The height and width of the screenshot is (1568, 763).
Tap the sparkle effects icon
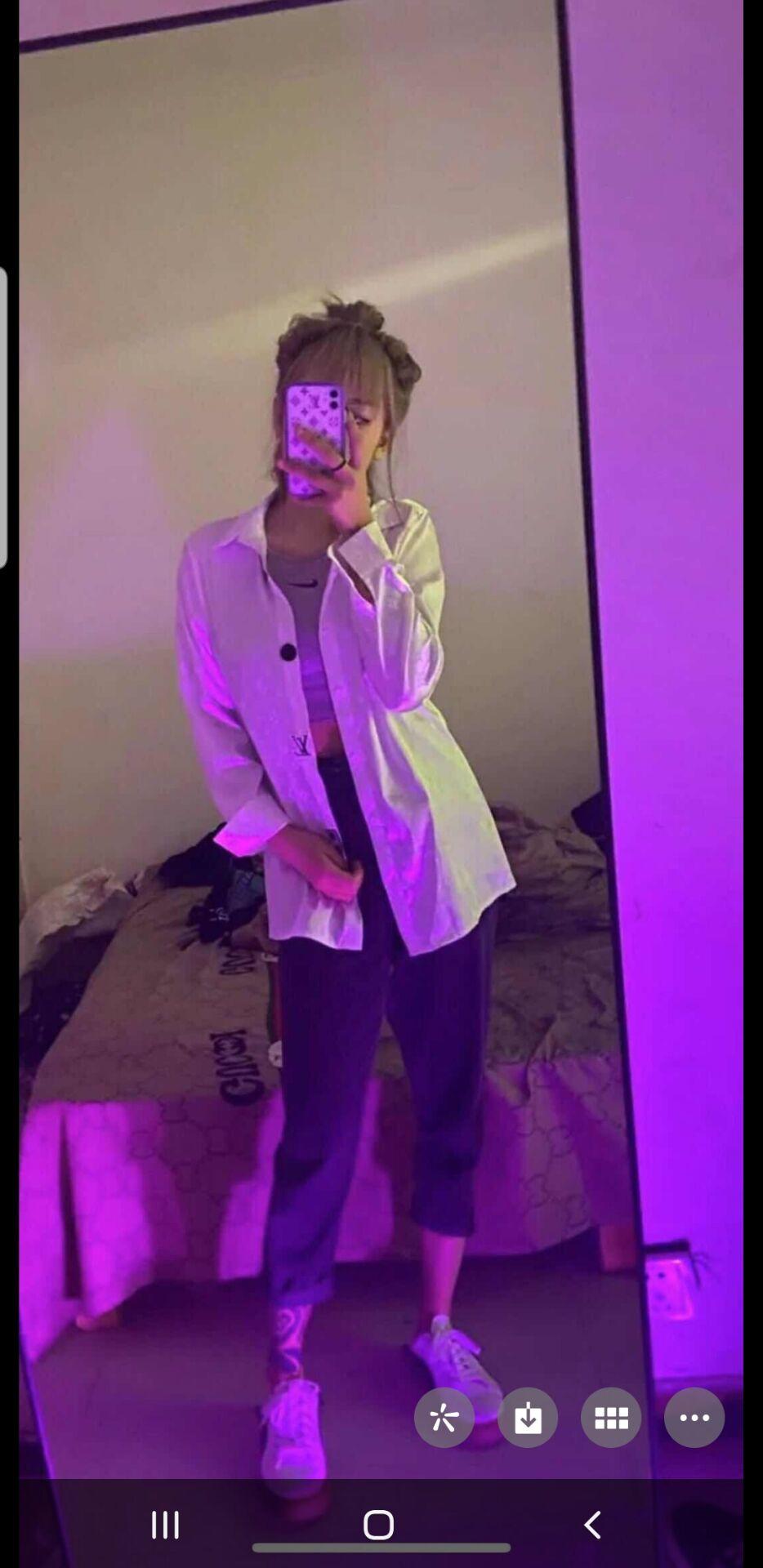click(444, 1418)
